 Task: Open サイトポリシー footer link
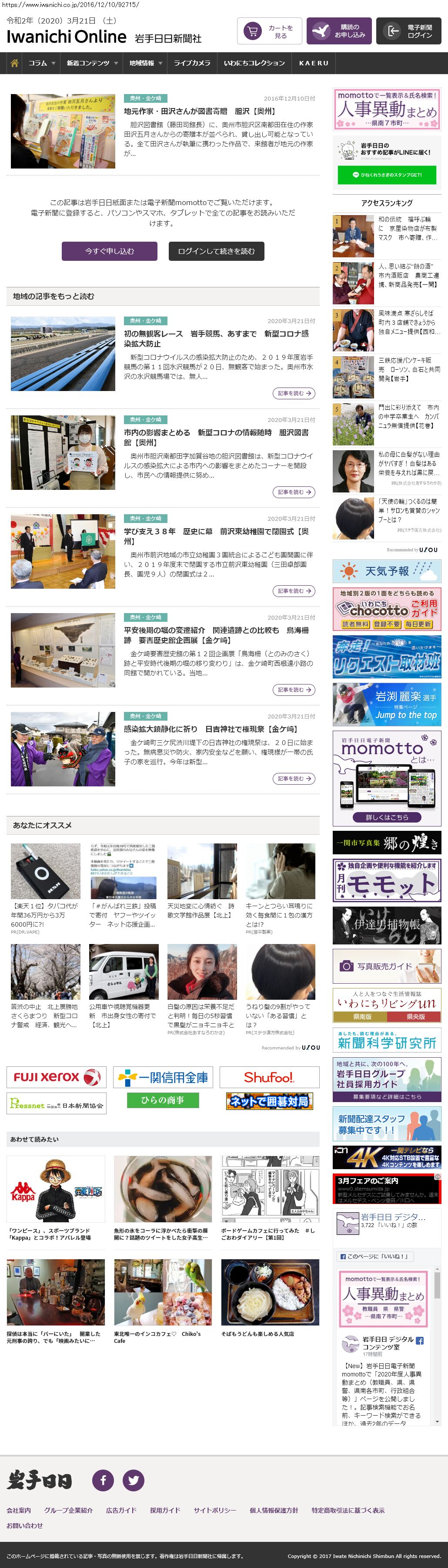[215, 1510]
